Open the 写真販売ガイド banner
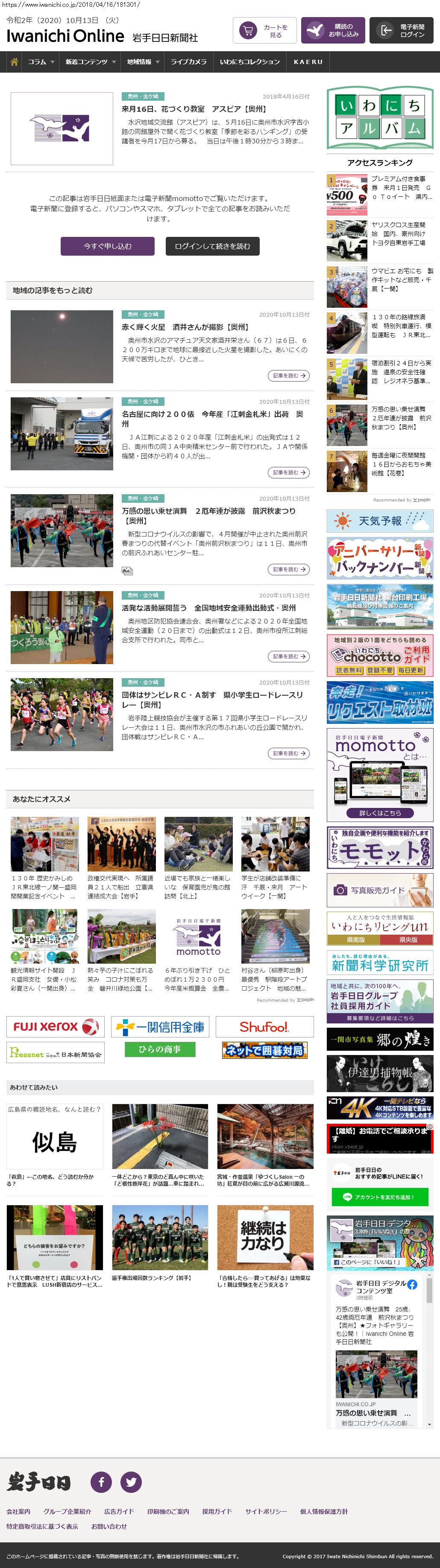The image size is (440, 1568). point(380,890)
